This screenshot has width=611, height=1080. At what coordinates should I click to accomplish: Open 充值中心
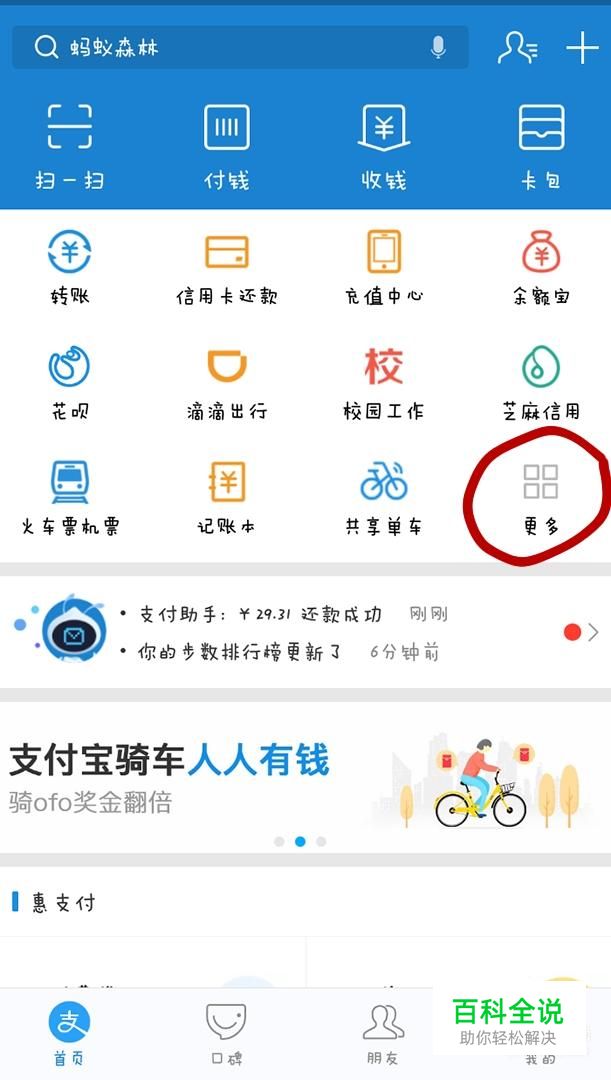click(384, 265)
